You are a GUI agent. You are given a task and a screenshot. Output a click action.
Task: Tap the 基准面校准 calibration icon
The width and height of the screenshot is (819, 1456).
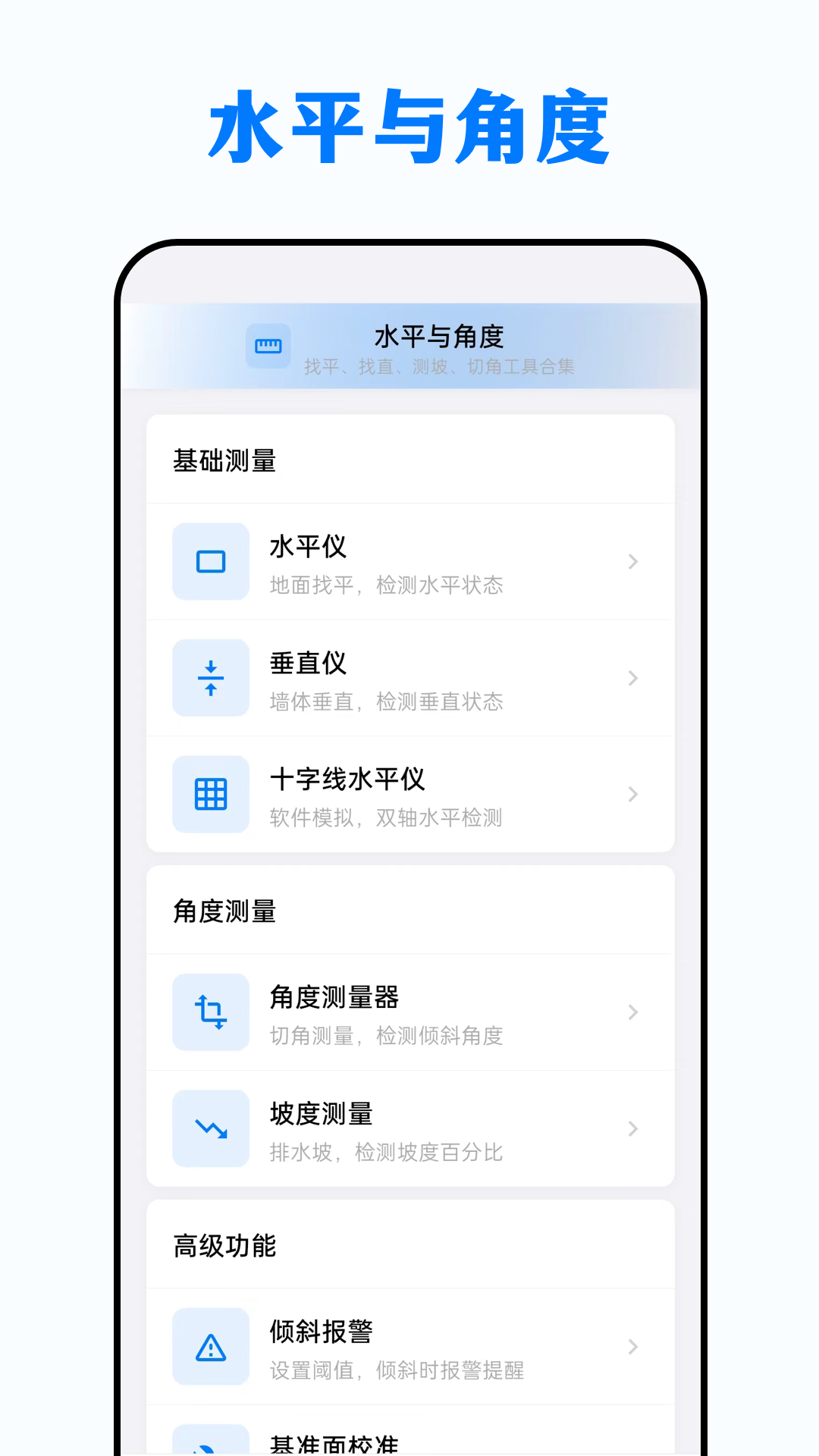(x=211, y=1443)
